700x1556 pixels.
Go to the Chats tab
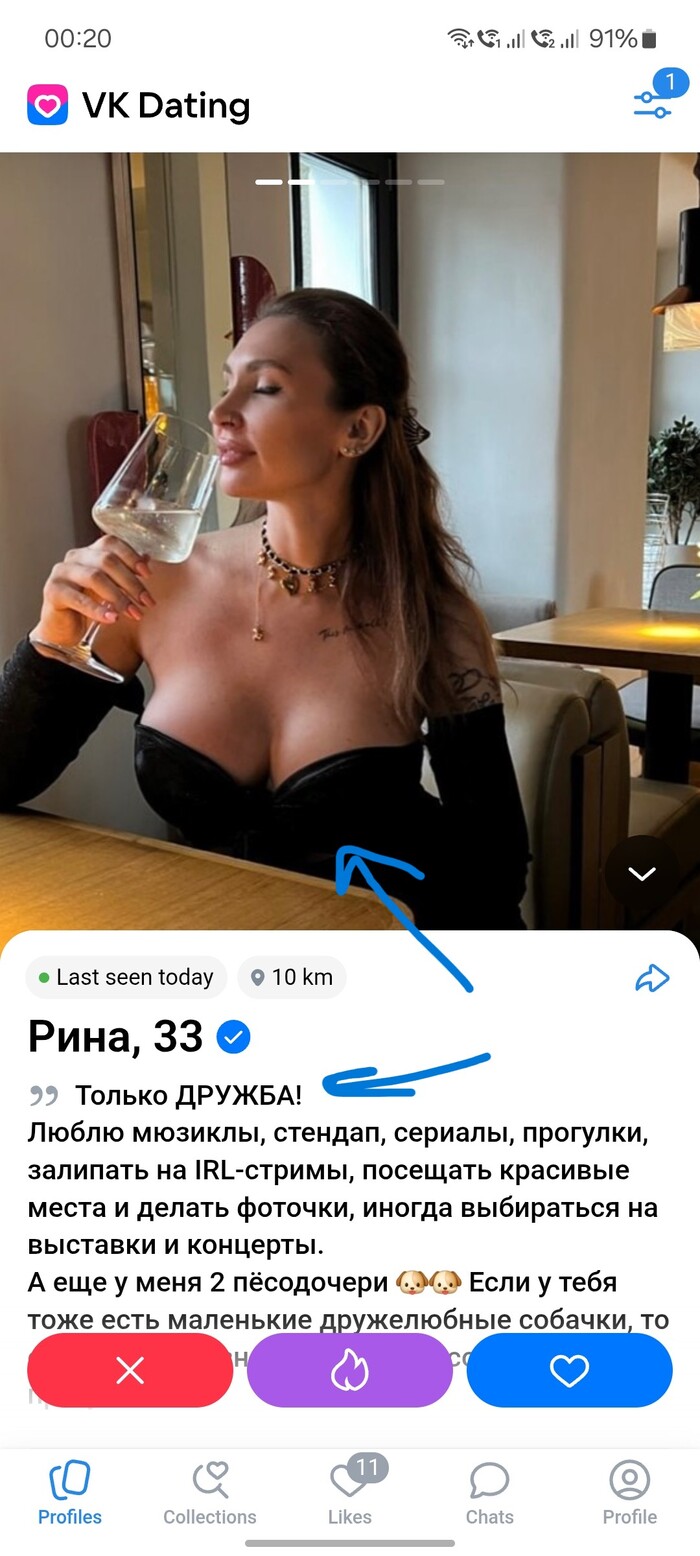click(489, 1493)
